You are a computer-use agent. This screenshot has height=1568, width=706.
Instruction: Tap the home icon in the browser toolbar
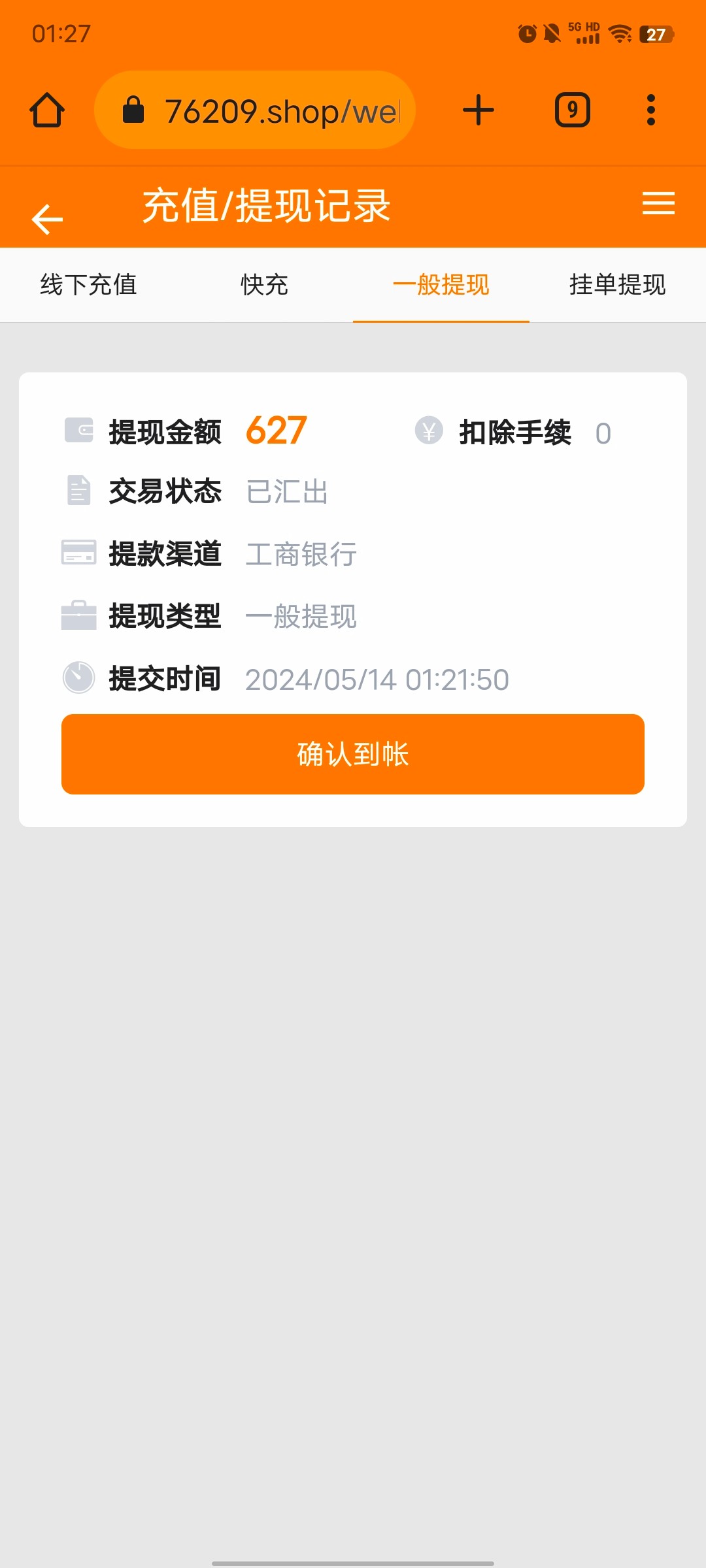pos(46,109)
